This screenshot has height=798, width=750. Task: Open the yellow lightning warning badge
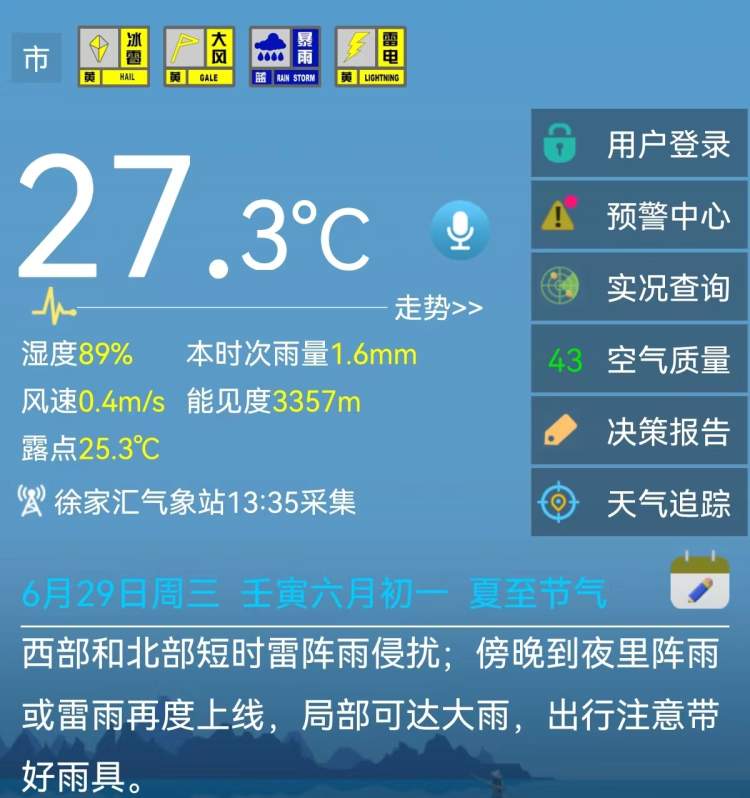pos(370,57)
